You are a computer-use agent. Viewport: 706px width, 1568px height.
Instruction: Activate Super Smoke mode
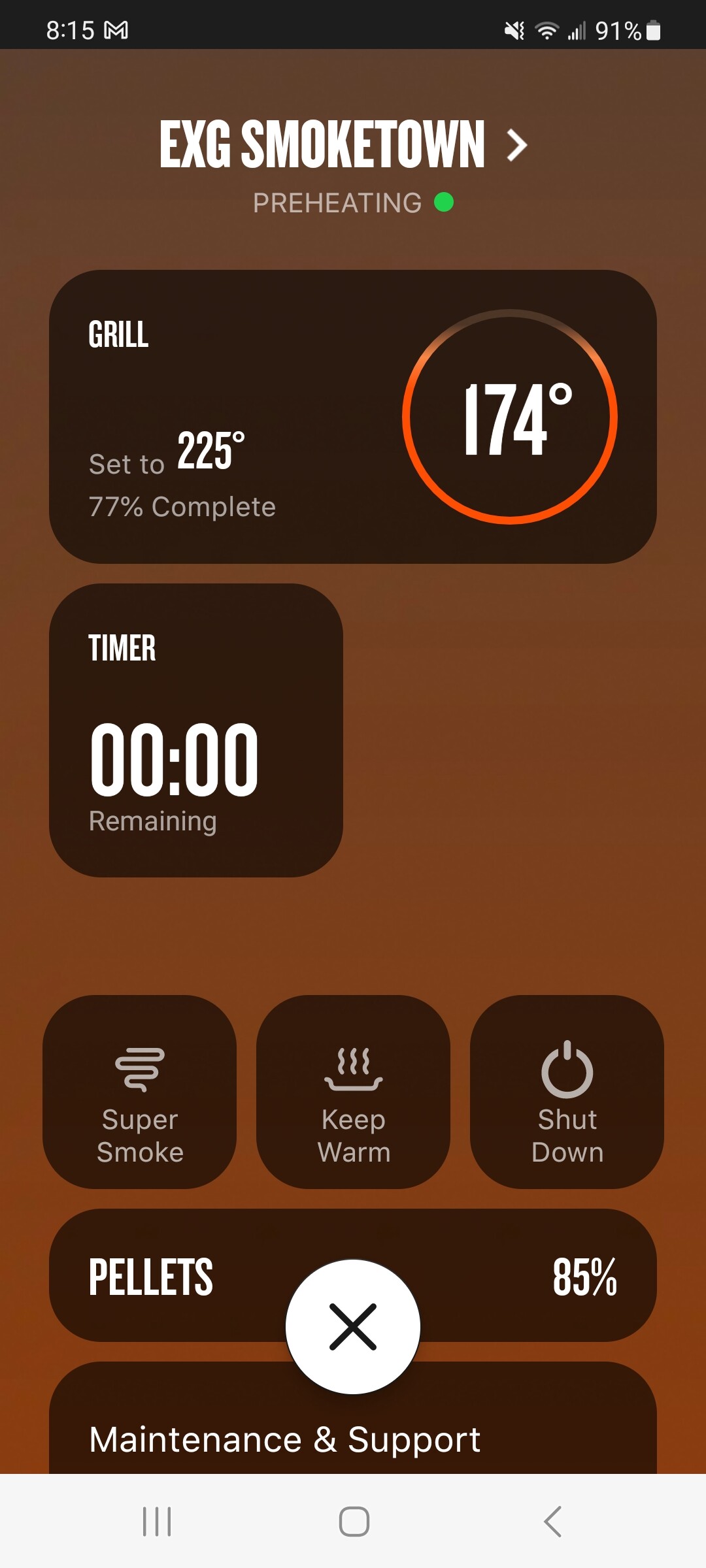[140, 1092]
